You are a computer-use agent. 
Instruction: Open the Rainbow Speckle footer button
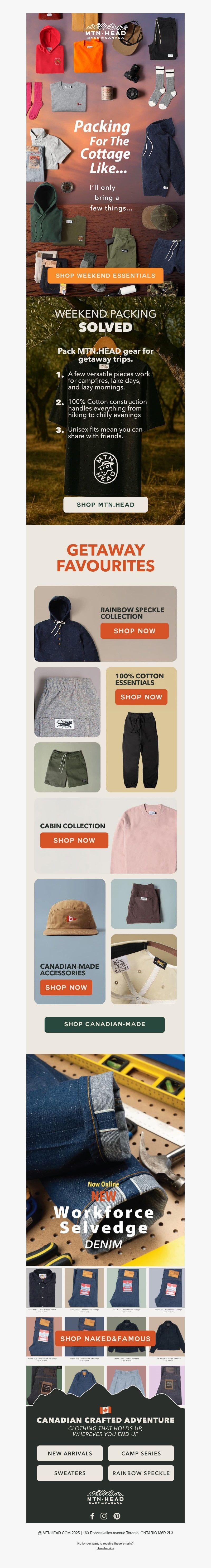(x=141, y=1473)
